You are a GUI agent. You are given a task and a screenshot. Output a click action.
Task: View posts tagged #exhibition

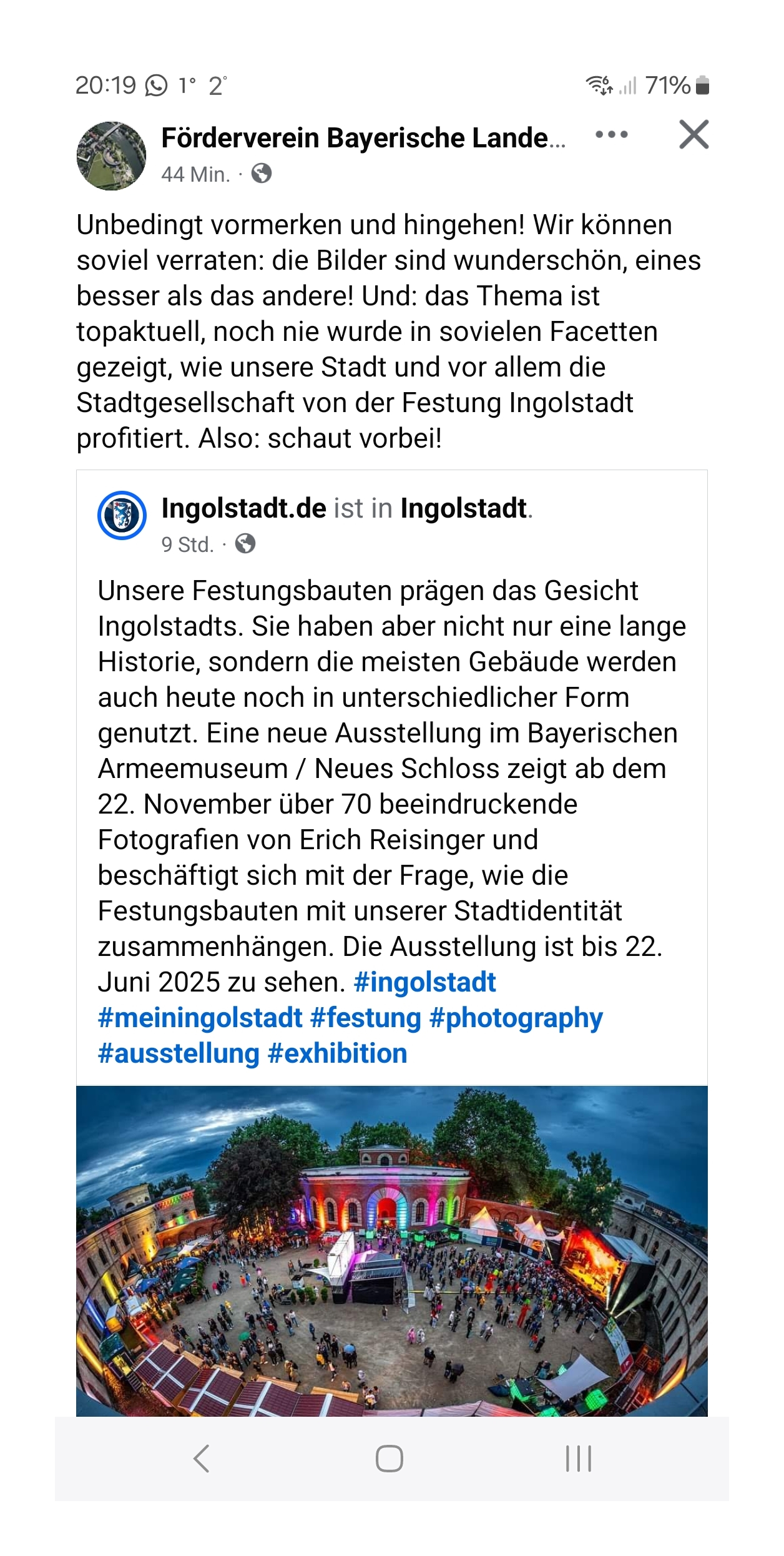tap(337, 1053)
